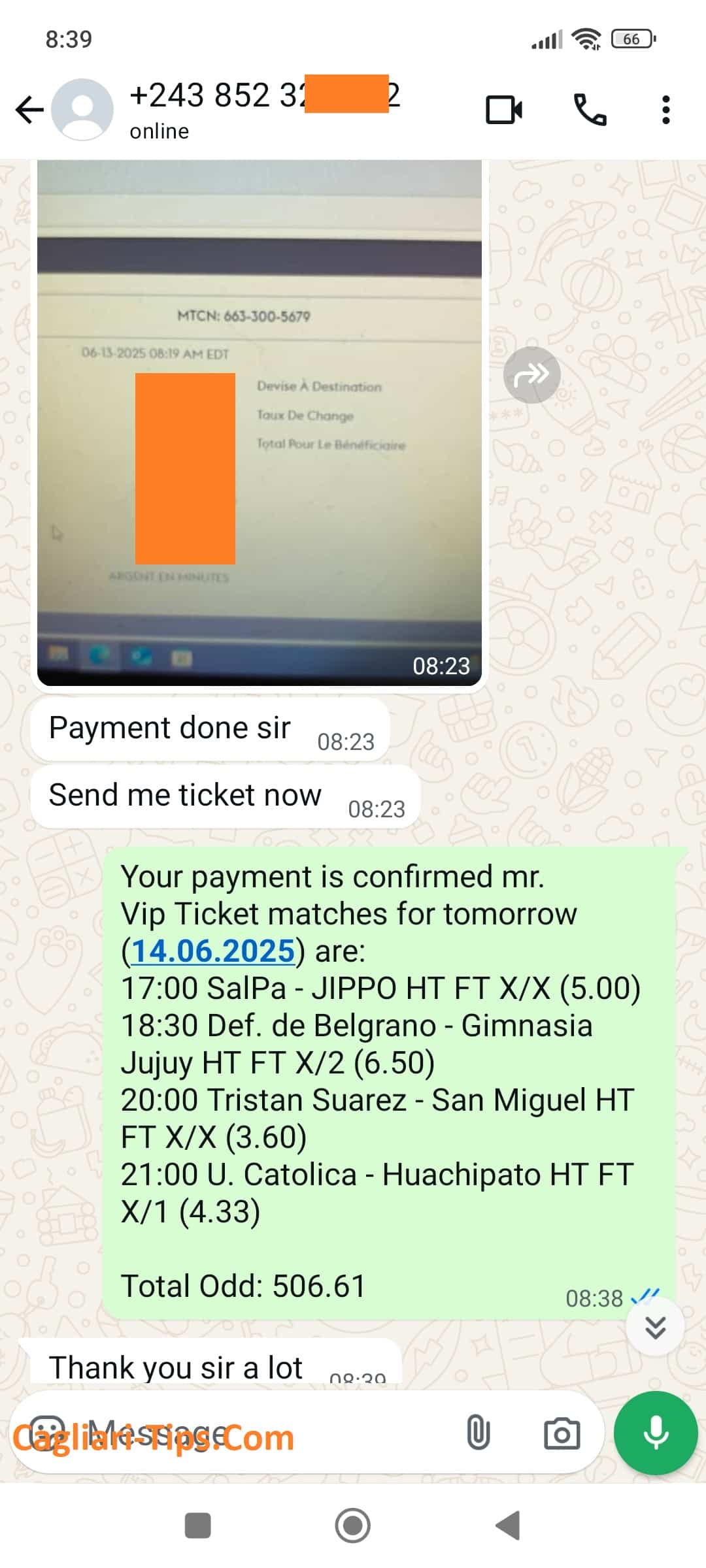706x1568 pixels.
Task: Attach a file with the paperclip
Action: (478, 1433)
